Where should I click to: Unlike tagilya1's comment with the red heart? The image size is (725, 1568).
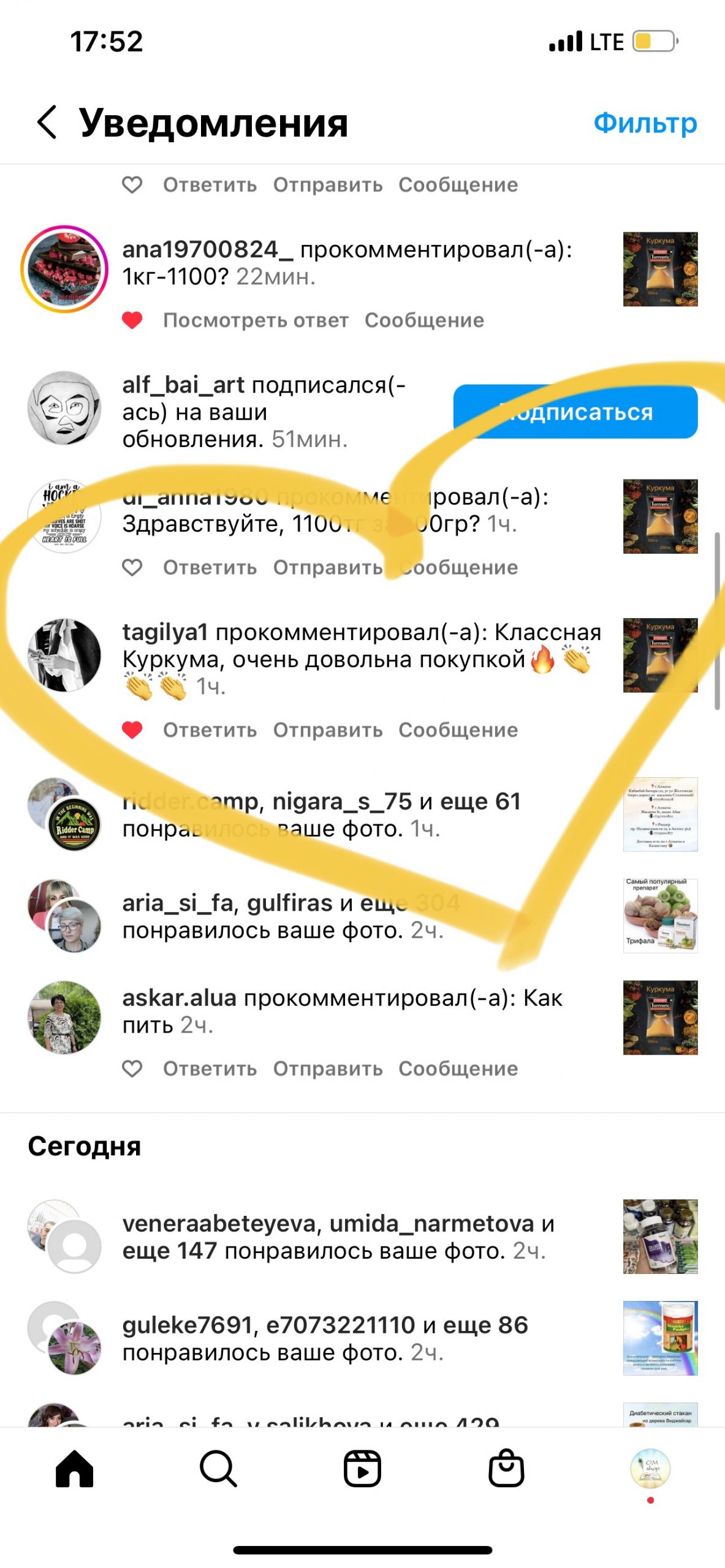click(132, 729)
